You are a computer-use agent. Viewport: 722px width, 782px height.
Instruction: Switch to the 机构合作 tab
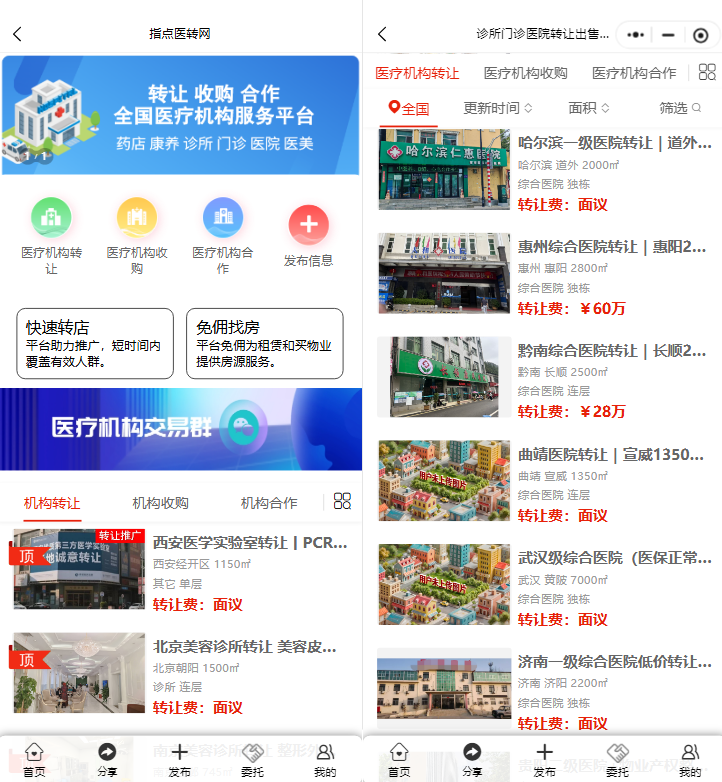coord(268,503)
